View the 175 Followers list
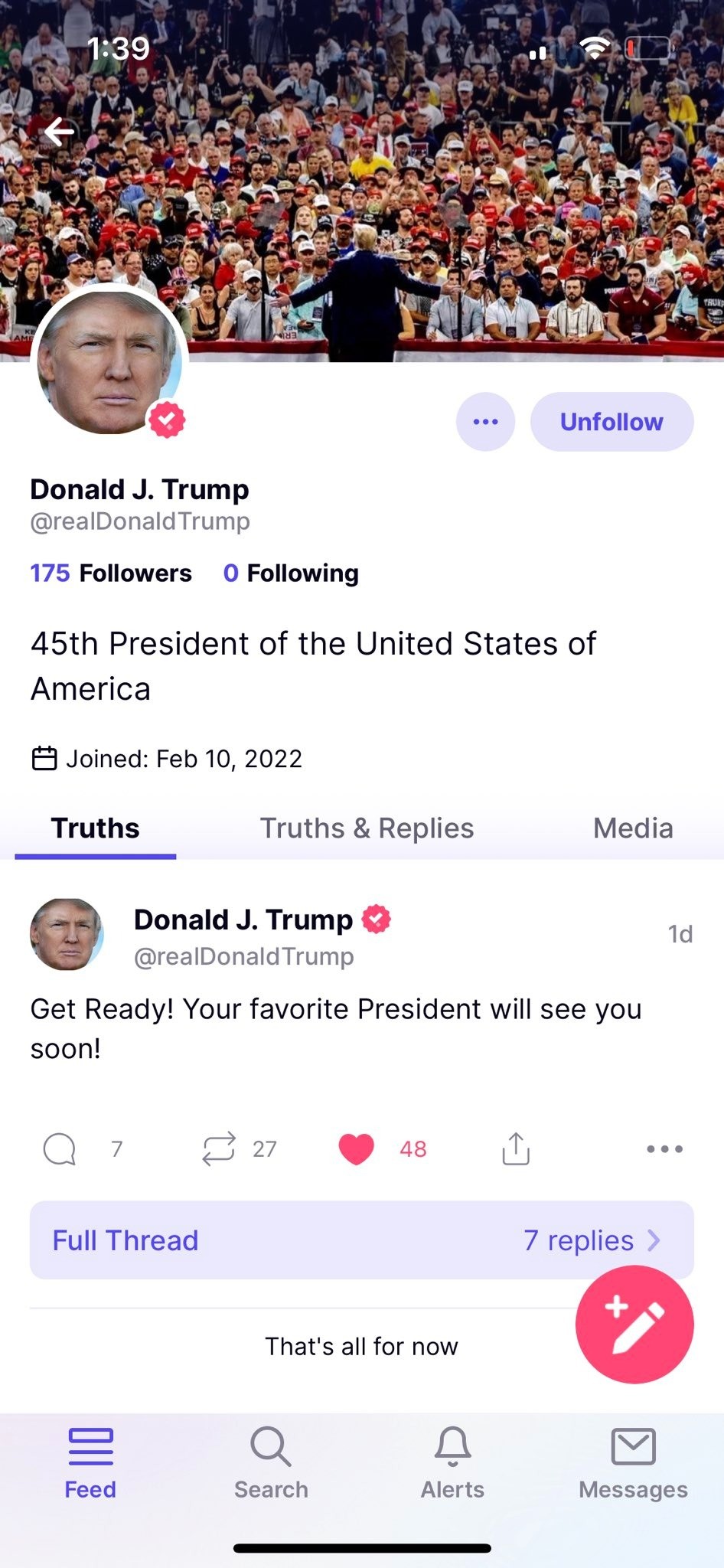 (x=111, y=573)
